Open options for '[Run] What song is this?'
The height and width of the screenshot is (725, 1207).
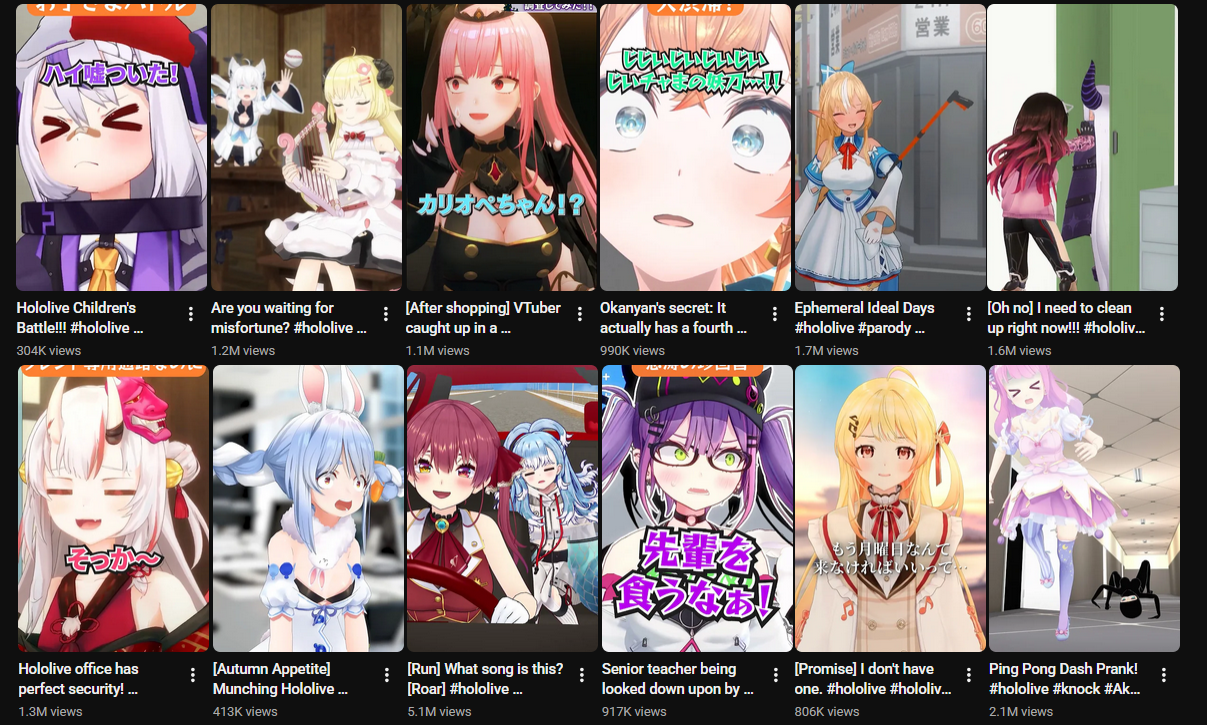point(581,676)
